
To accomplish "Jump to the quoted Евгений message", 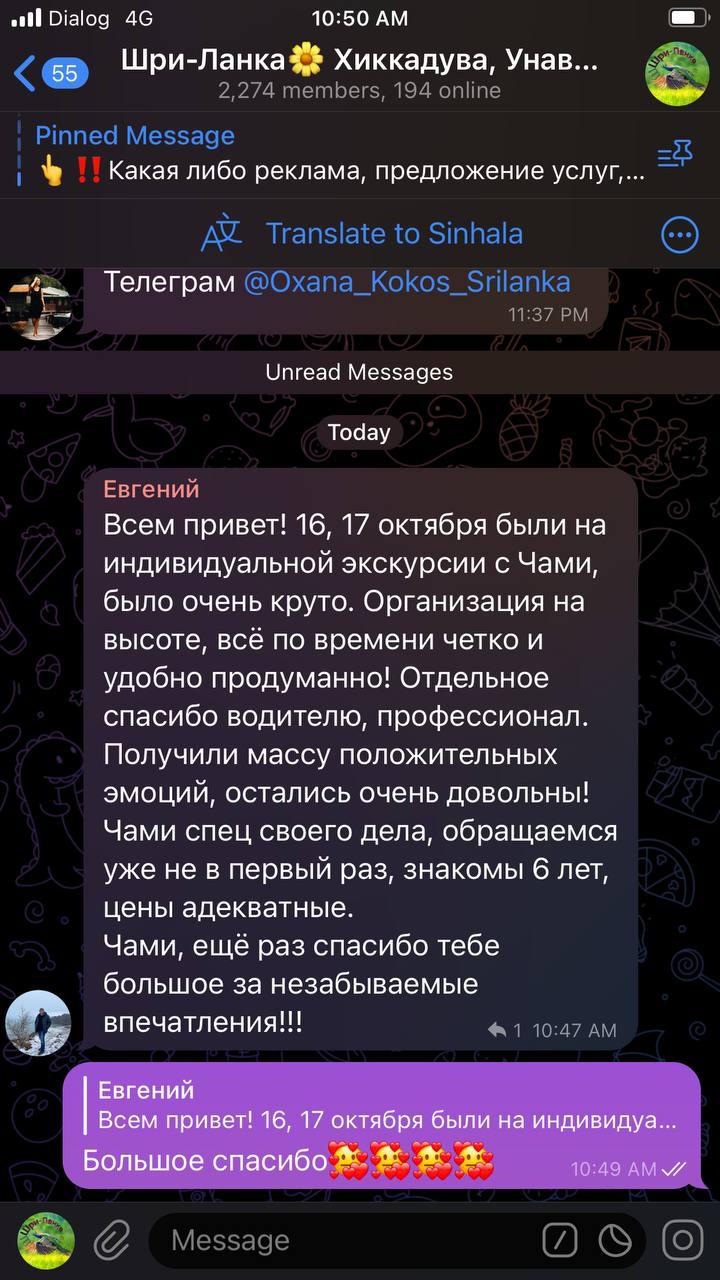I will click(385, 1104).
